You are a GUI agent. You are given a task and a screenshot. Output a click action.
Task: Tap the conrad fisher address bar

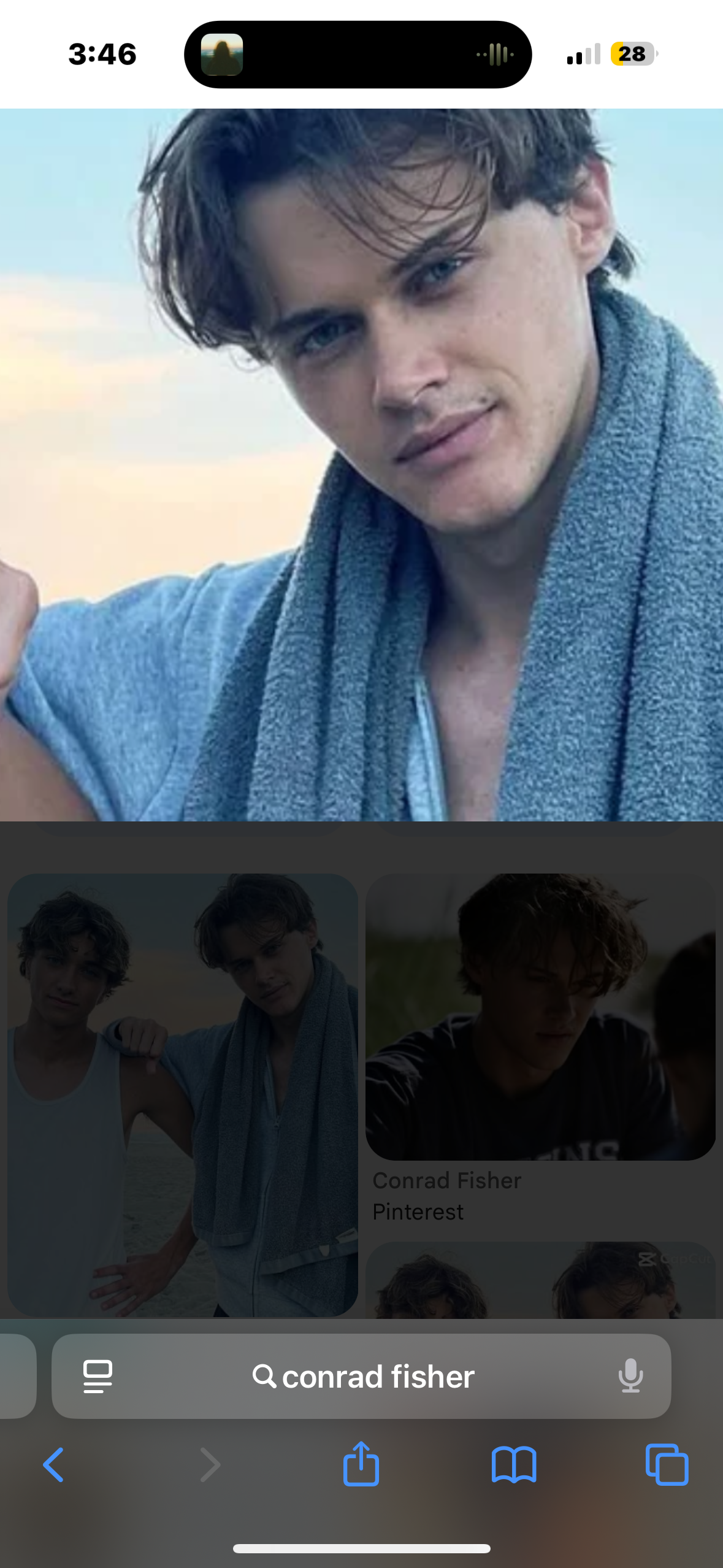click(x=361, y=1376)
